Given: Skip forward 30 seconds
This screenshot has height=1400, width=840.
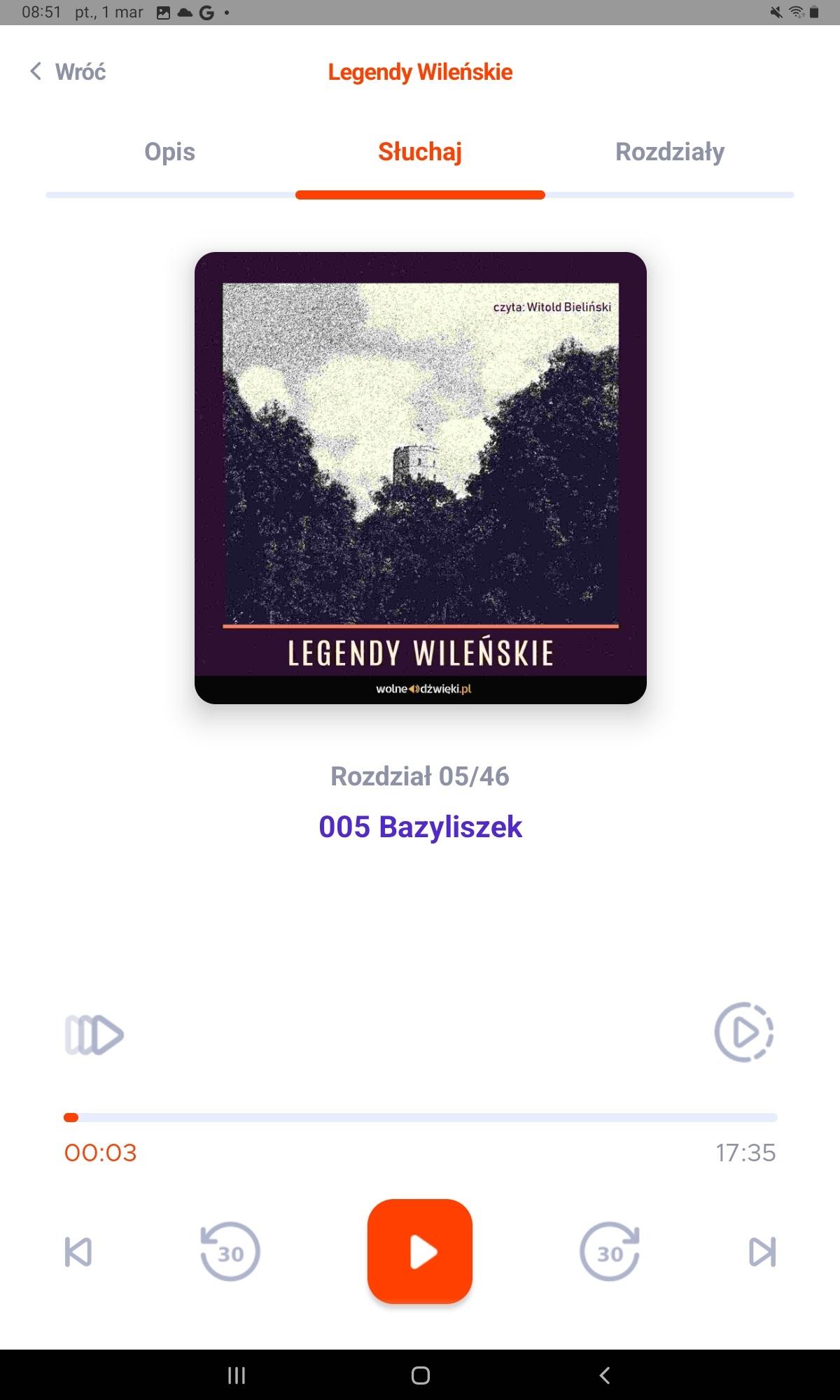Looking at the screenshot, I should pyautogui.click(x=610, y=1252).
